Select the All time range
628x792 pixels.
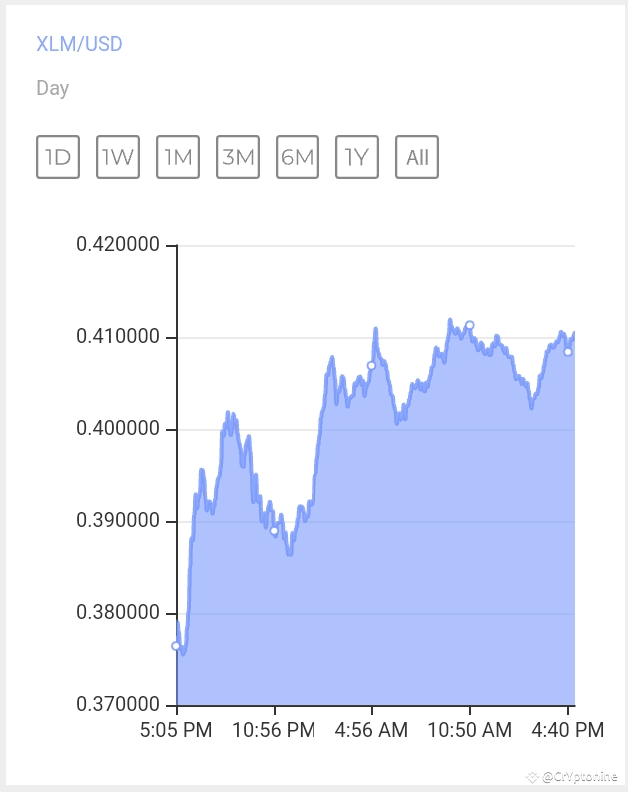(x=417, y=157)
